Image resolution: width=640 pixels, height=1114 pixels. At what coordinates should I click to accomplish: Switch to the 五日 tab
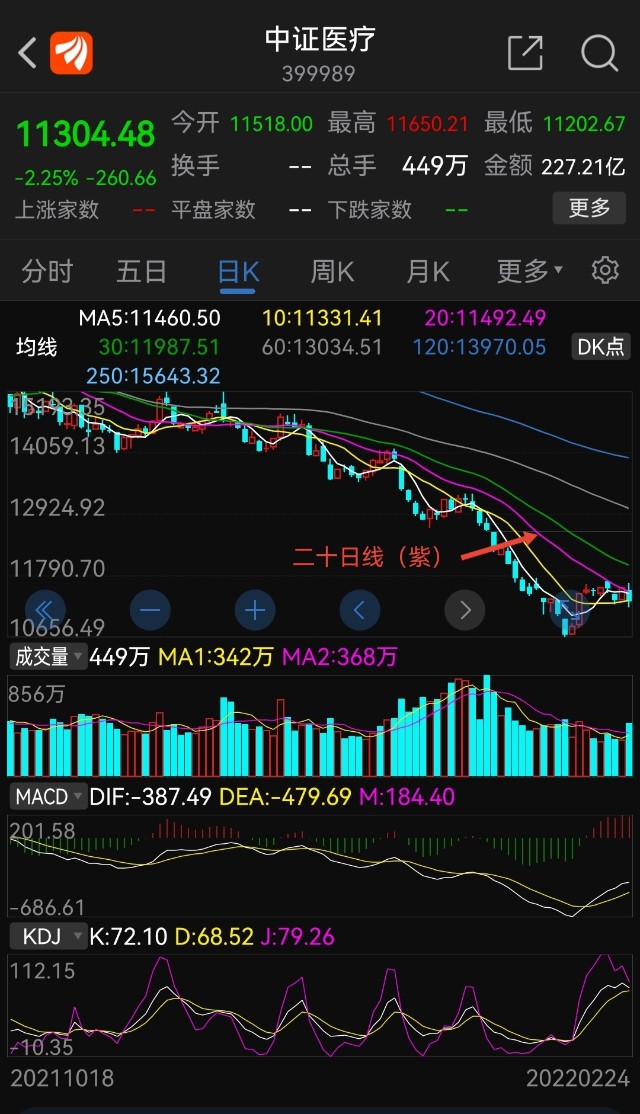point(141,271)
